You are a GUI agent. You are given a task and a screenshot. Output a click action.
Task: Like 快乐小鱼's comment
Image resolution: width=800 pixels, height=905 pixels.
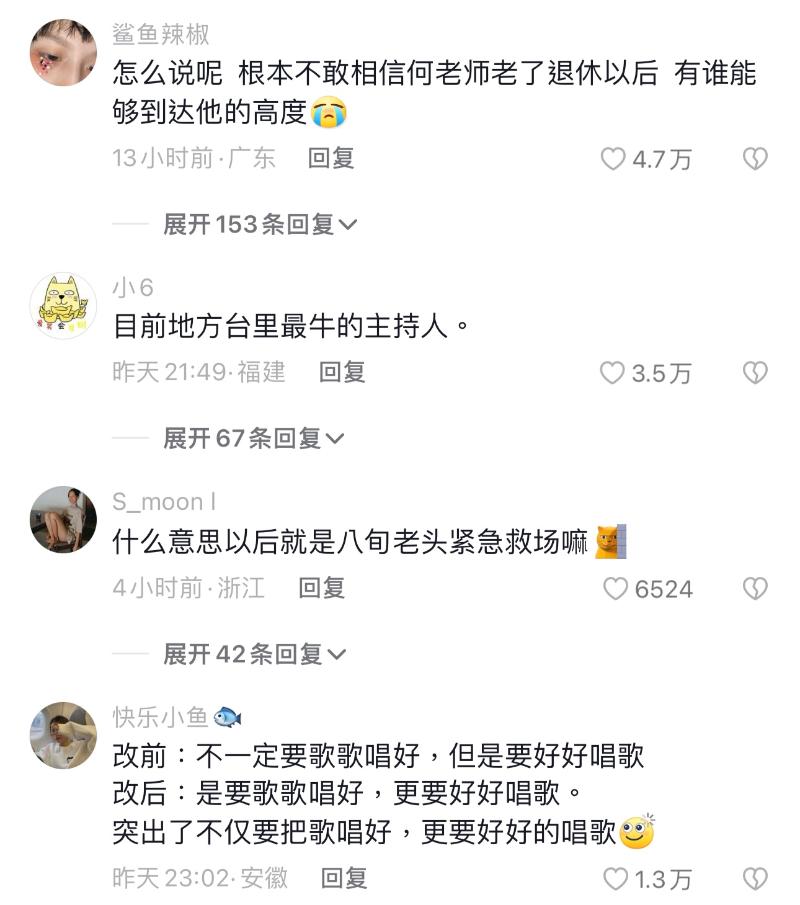click(615, 879)
